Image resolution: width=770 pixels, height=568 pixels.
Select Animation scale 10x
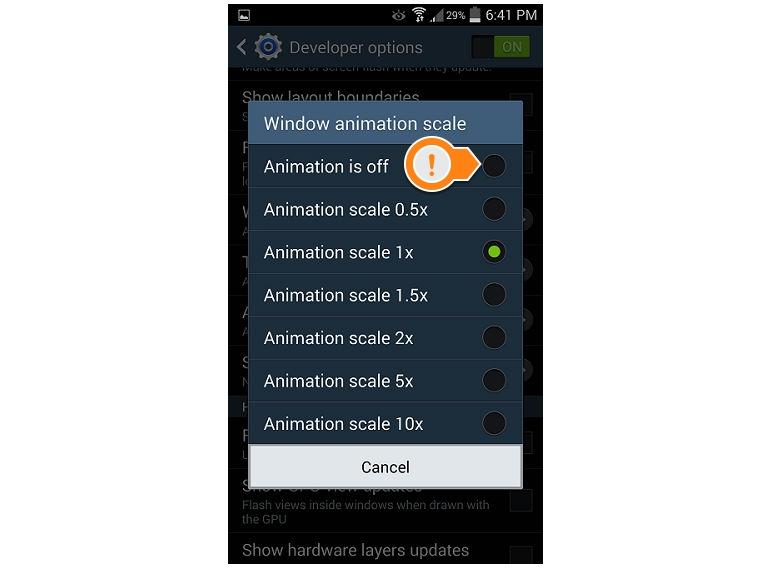pos(385,424)
